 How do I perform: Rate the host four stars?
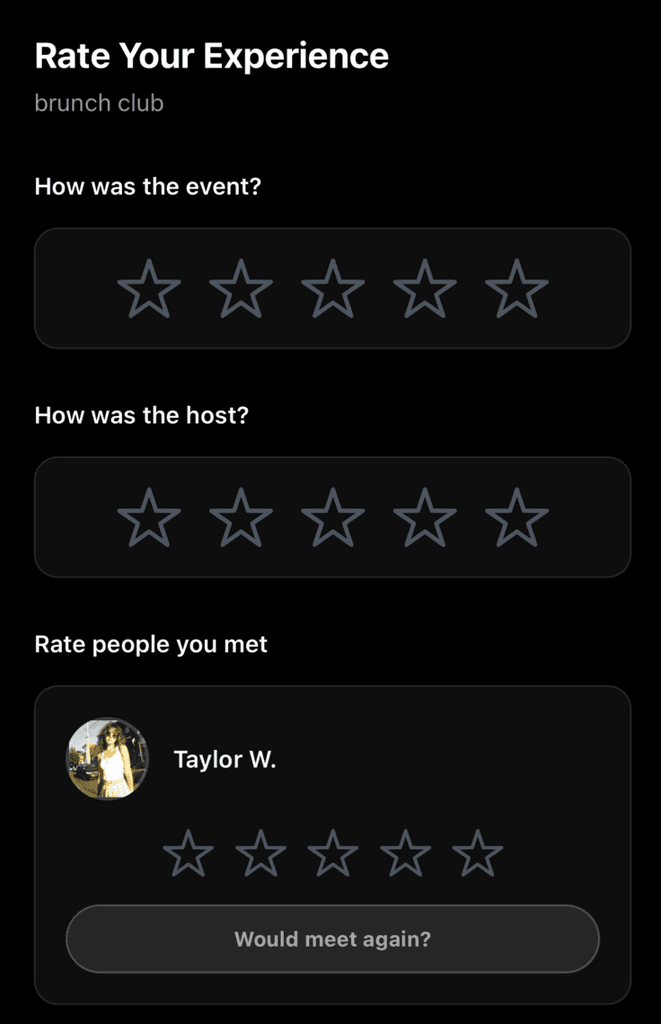pos(425,518)
